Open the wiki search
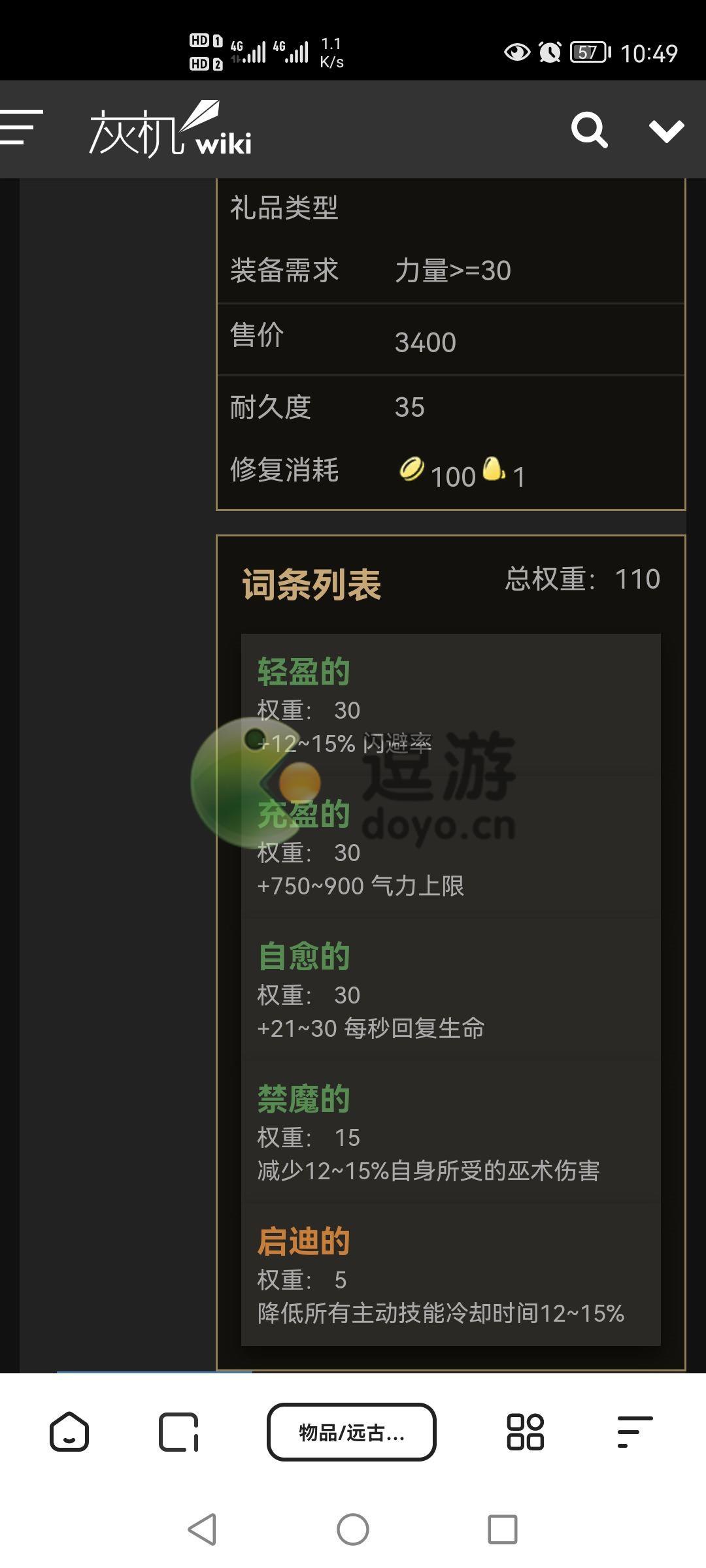 (589, 129)
